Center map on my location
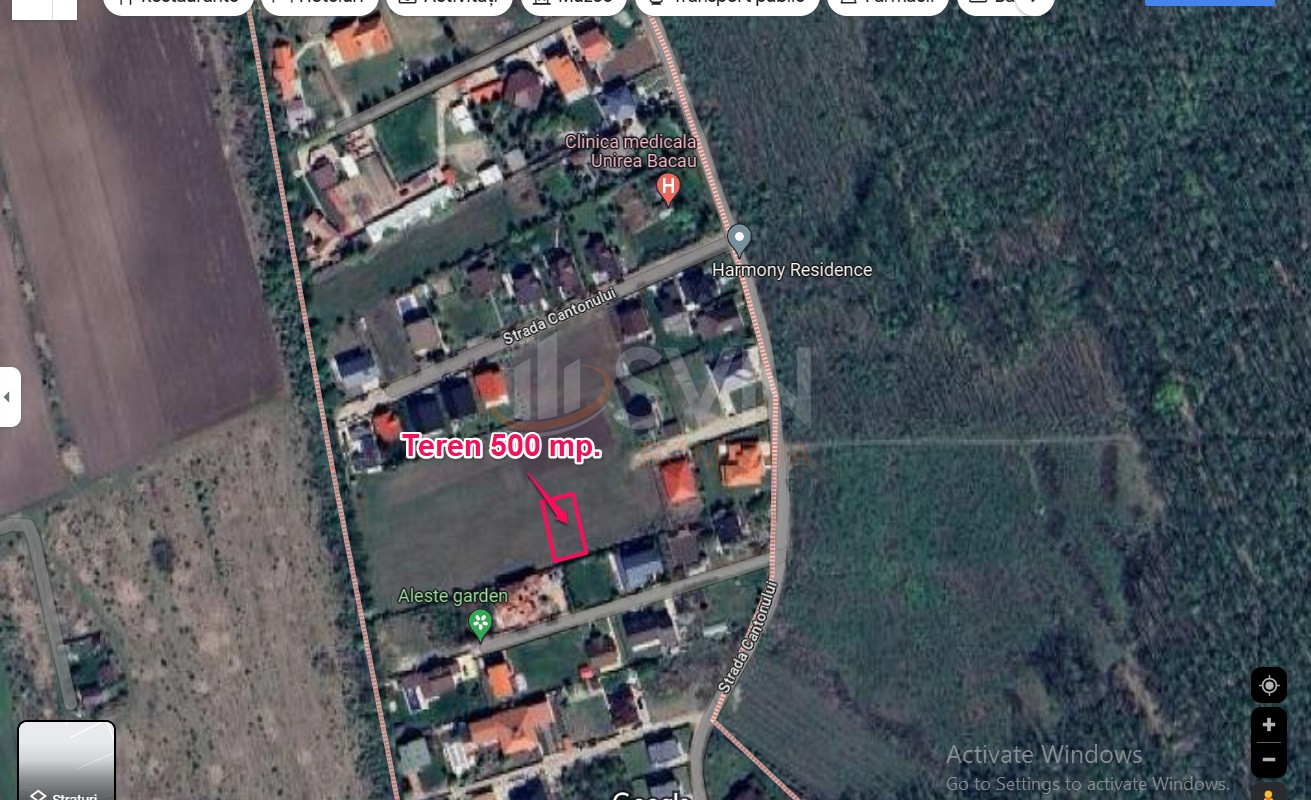 coord(1268,686)
